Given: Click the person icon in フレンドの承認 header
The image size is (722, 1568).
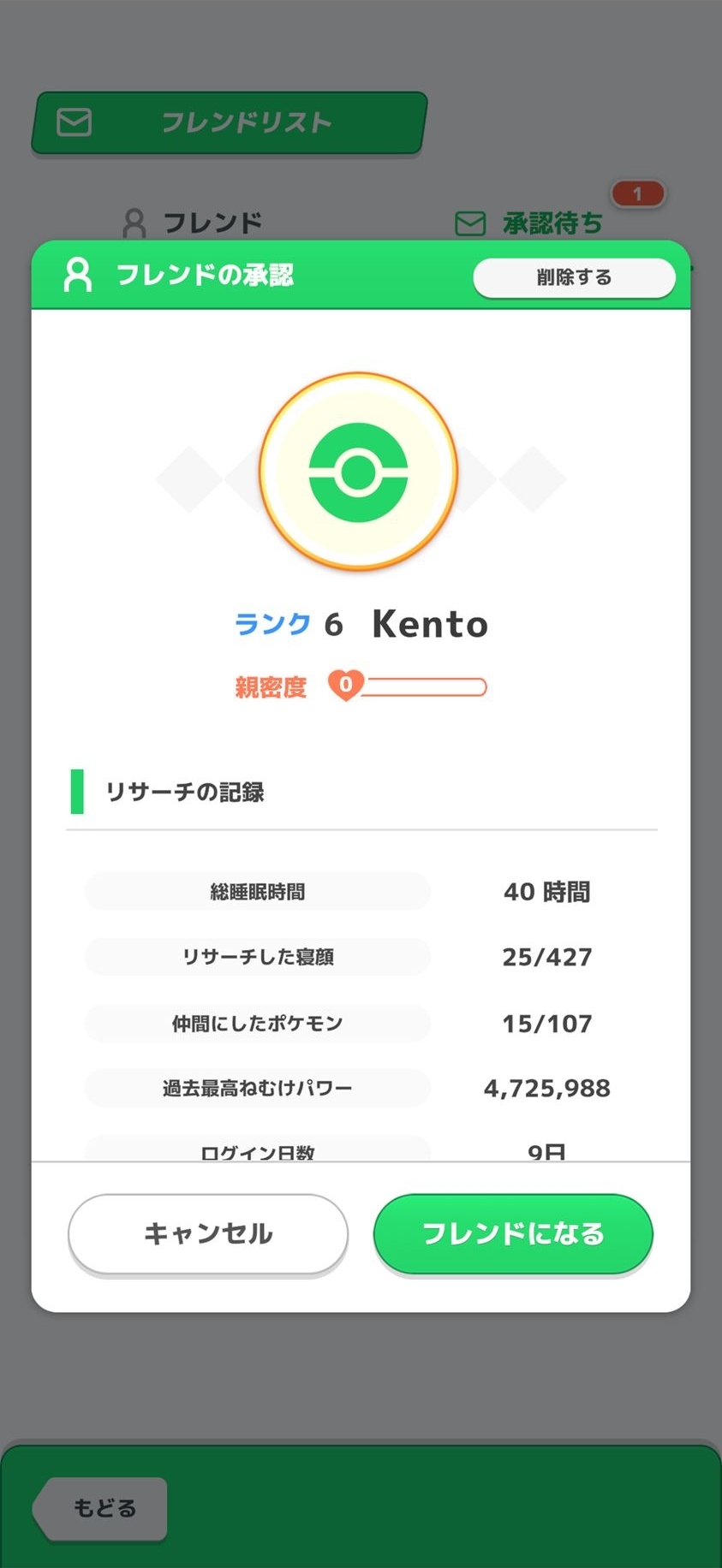Looking at the screenshot, I should [x=78, y=275].
